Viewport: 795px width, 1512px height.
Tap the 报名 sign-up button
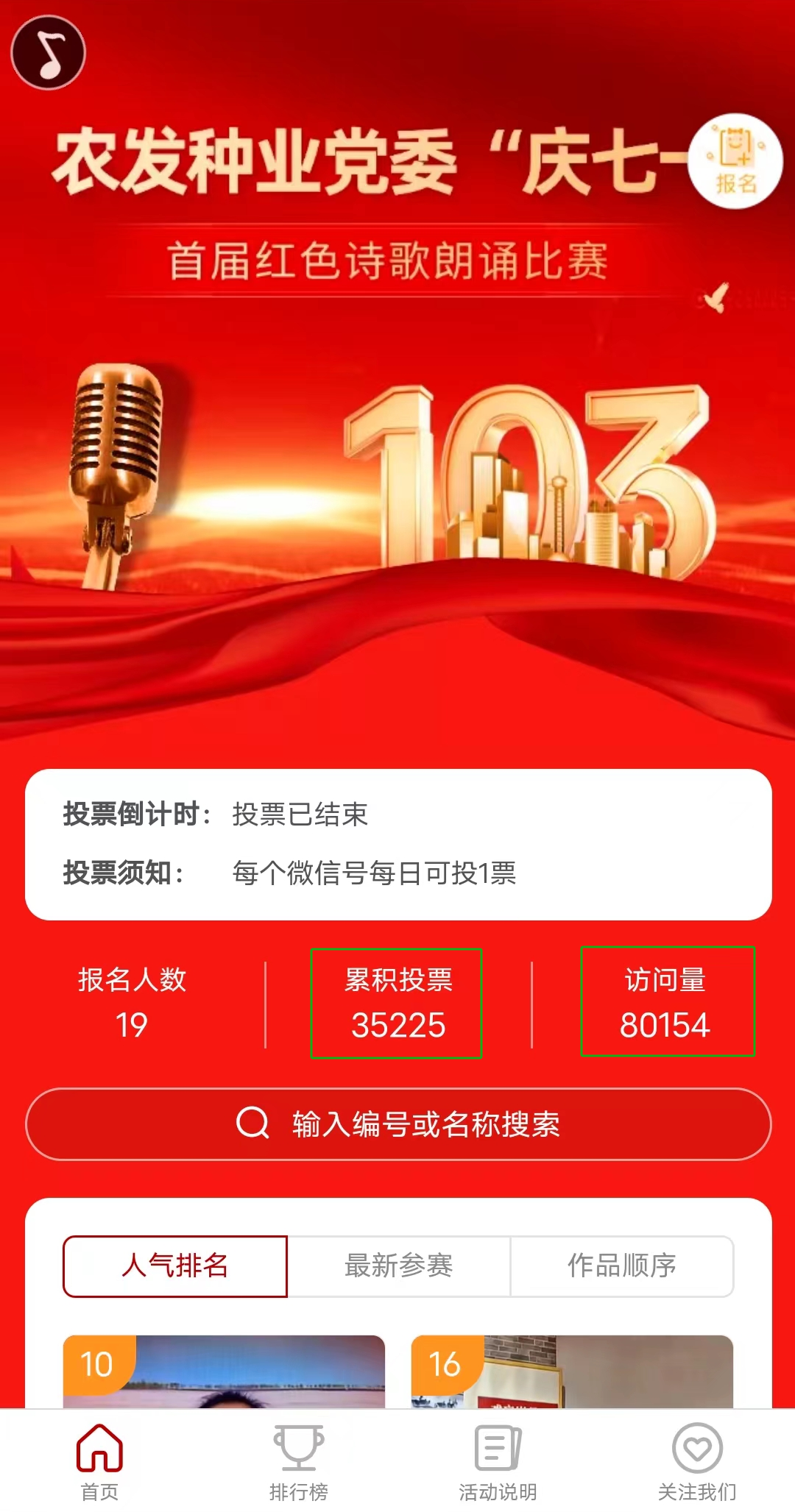[x=735, y=161]
